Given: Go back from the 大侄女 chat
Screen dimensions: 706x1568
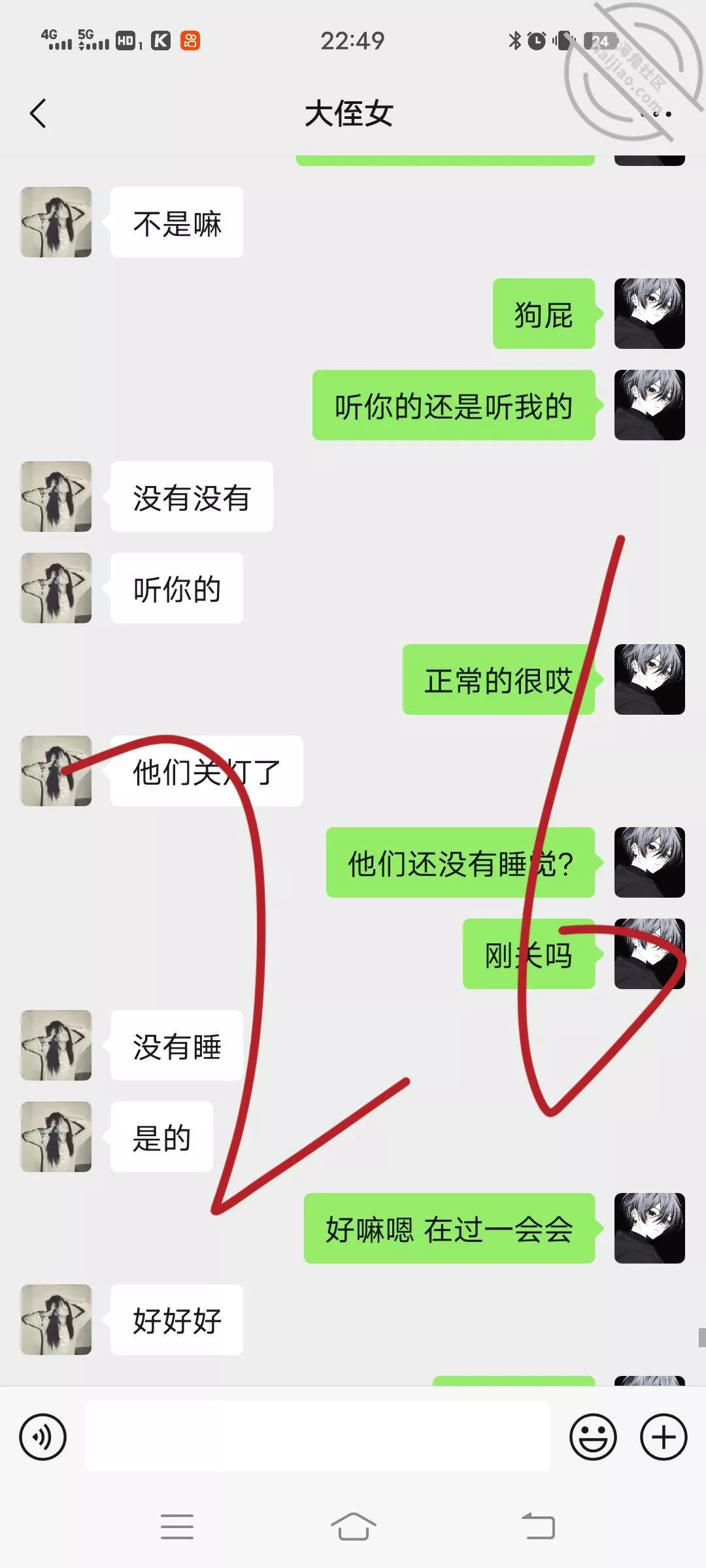Looking at the screenshot, I should [38, 114].
